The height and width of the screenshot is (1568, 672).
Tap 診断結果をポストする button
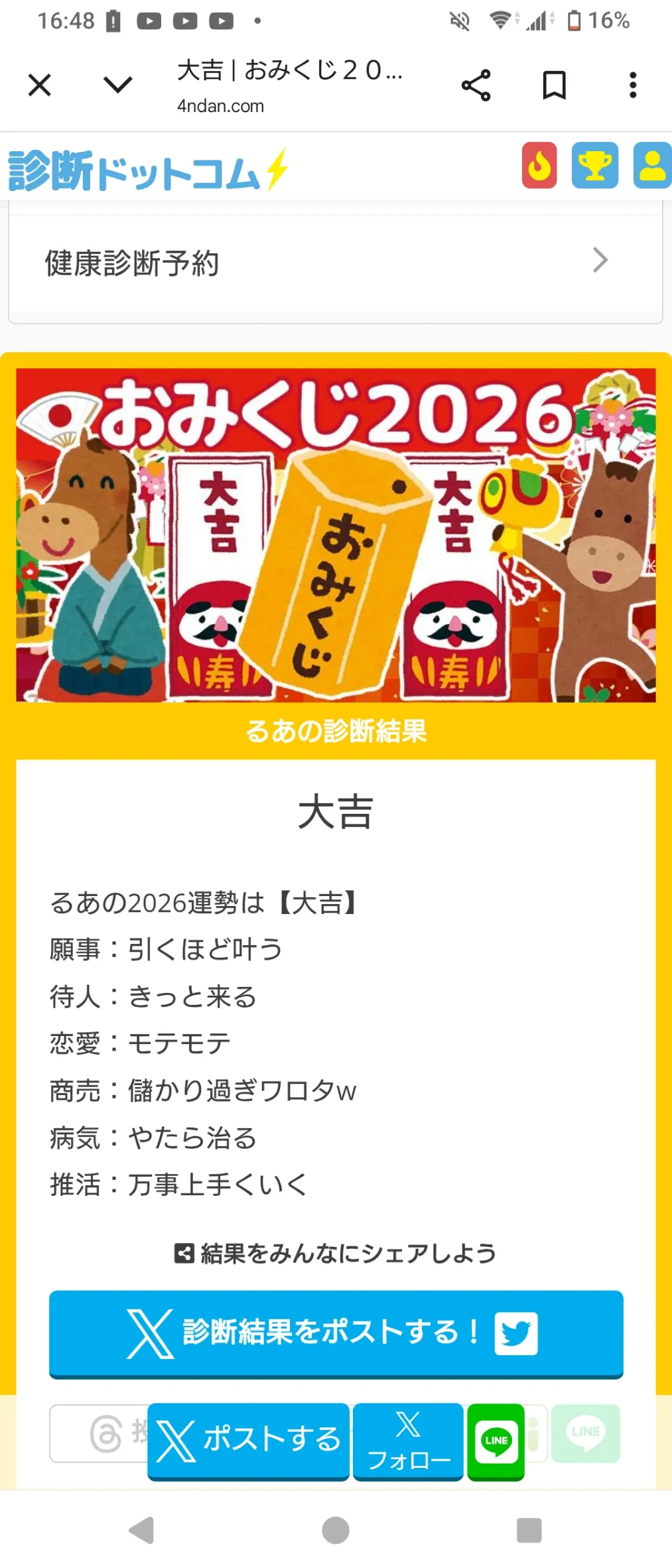pyautogui.click(x=336, y=1333)
